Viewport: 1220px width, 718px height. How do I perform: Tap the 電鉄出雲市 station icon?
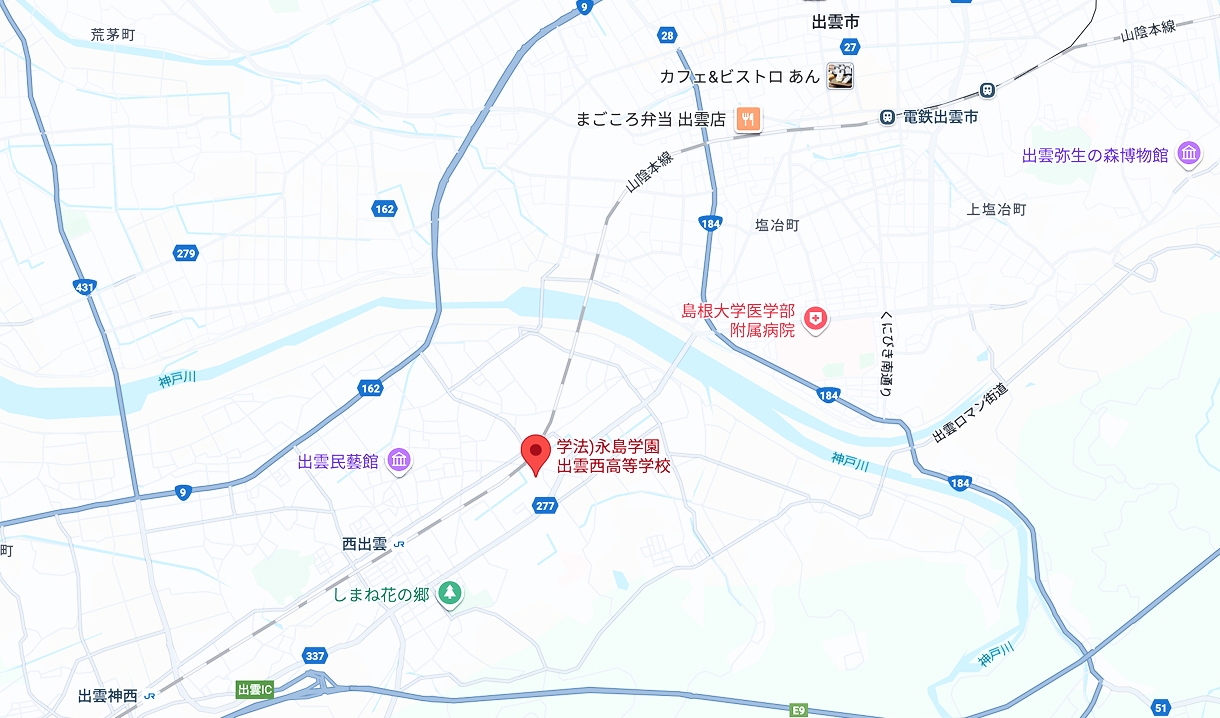pos(887,117)
